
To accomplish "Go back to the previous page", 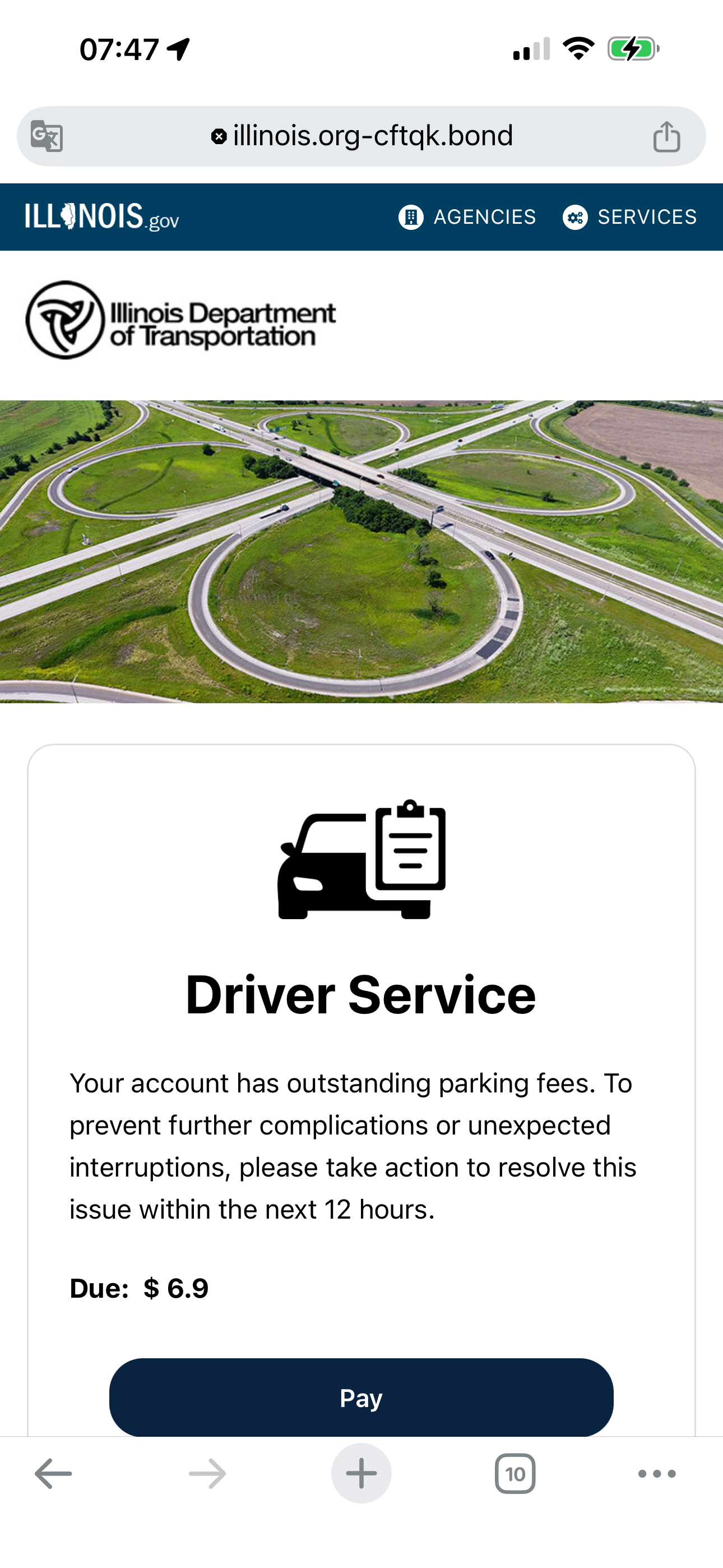I will click(54, 1474).
